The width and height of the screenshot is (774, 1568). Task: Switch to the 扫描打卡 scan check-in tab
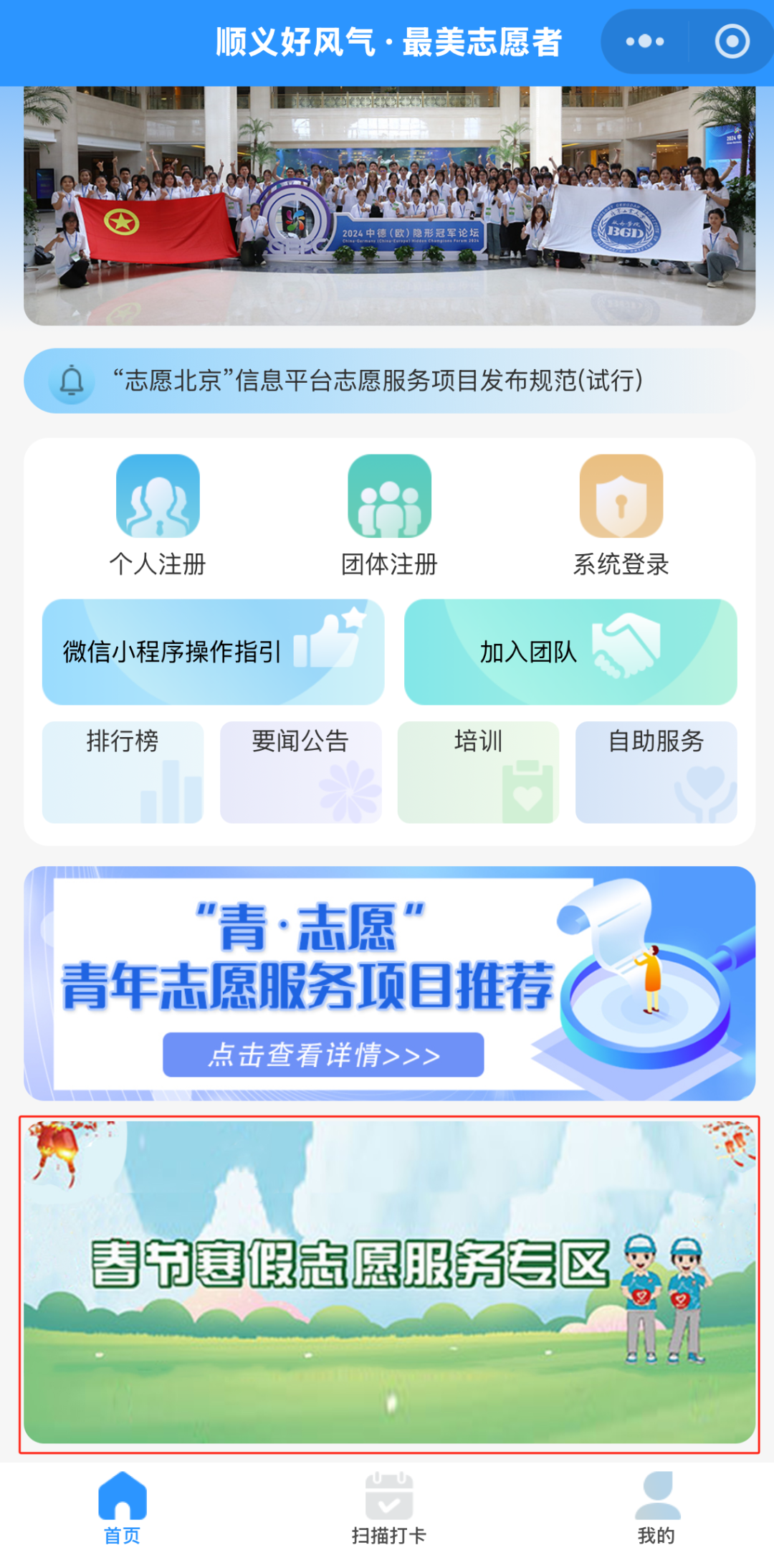pos(389,1506)
